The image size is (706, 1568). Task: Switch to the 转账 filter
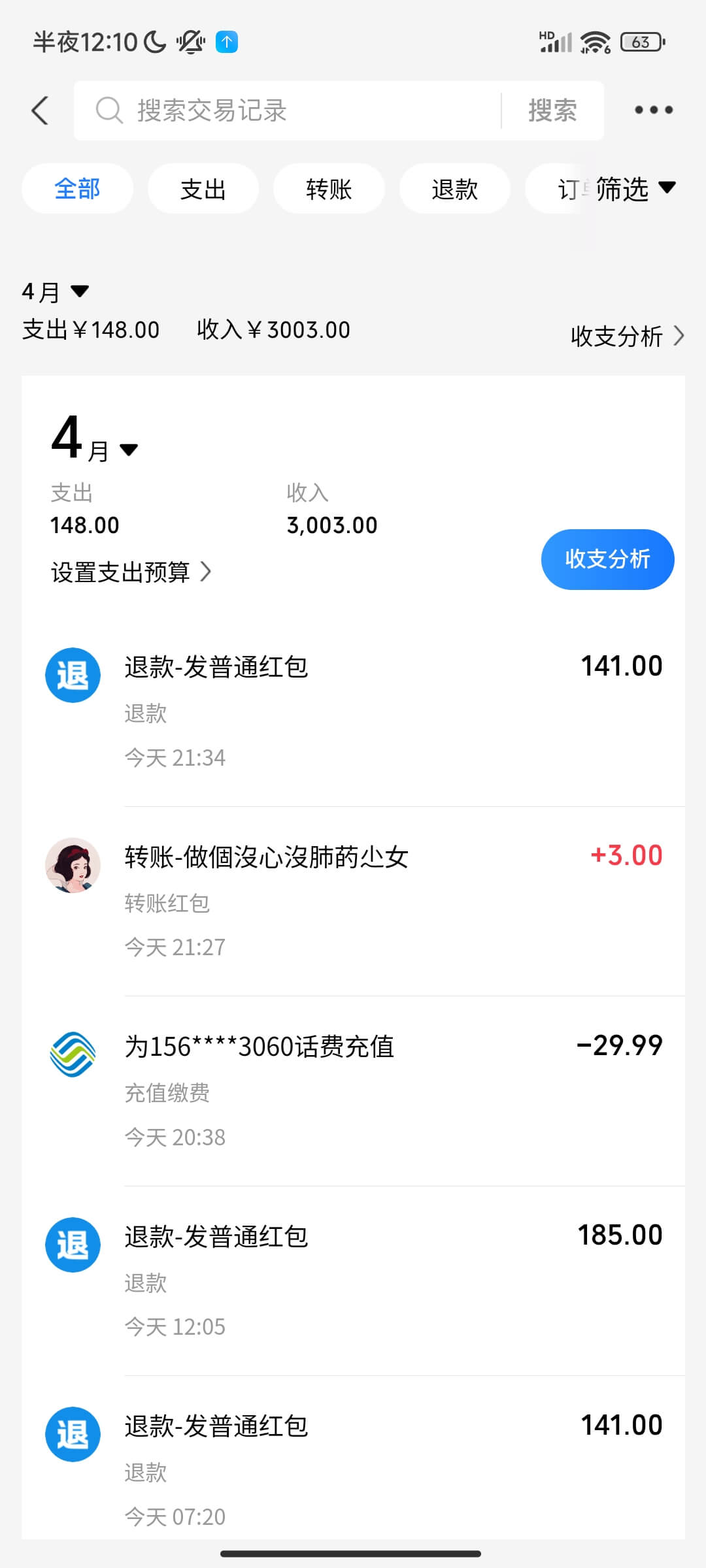[329, 189]
